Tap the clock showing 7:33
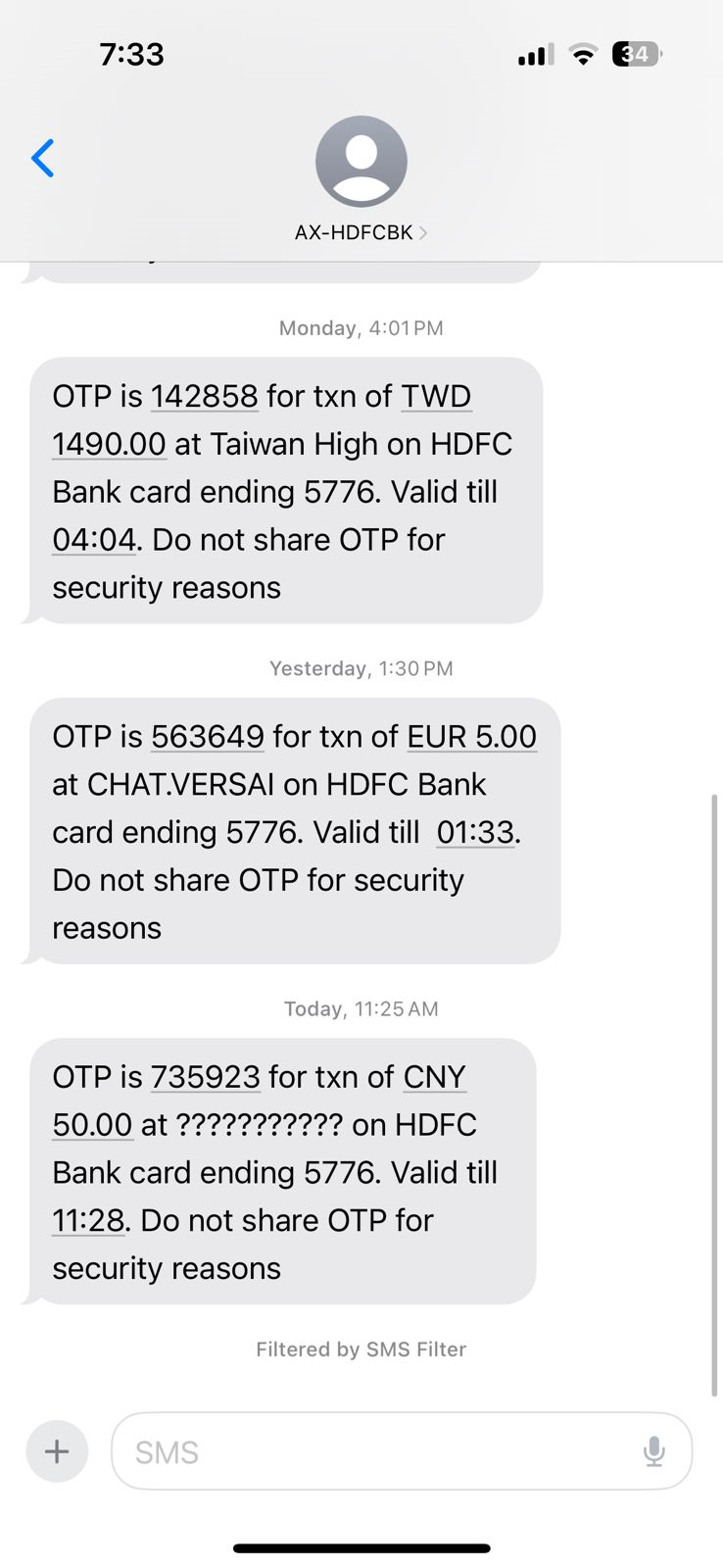The height and width of the screenshot is (1568, 723). [132, 54]
